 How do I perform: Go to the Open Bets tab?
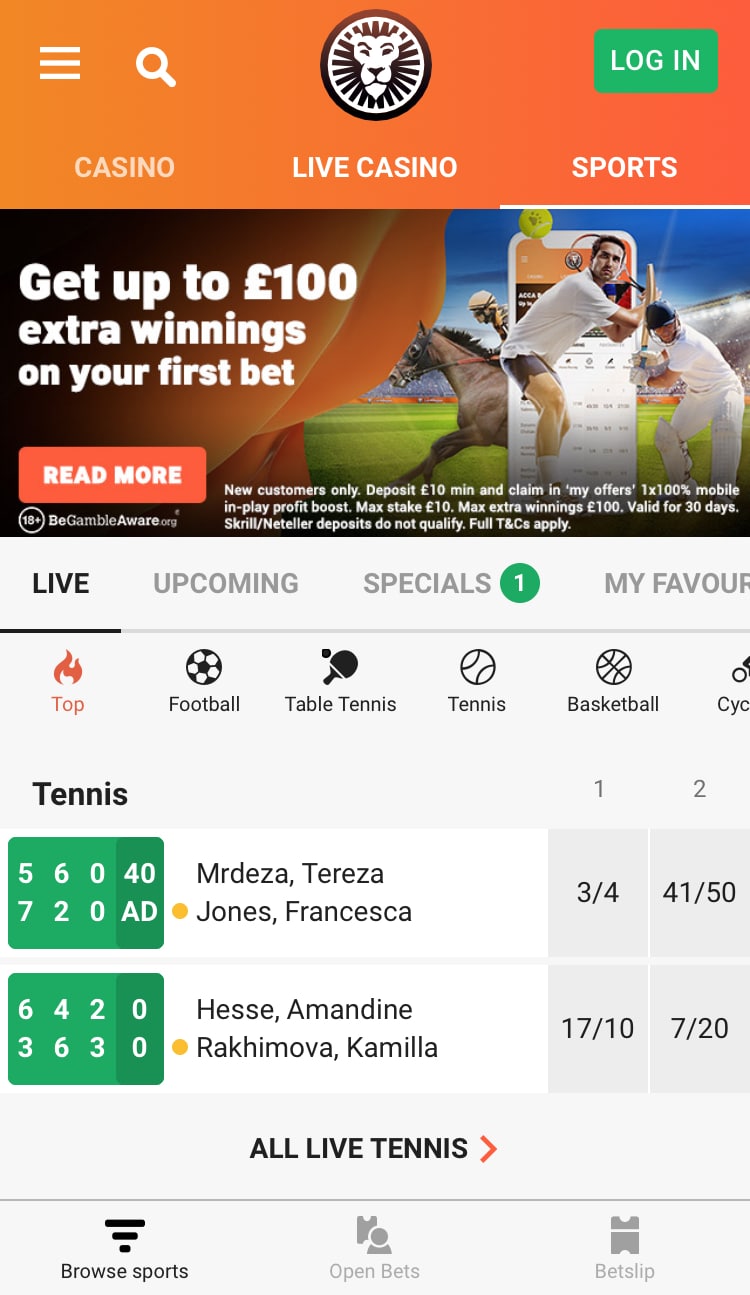(x=375, y=1248)
